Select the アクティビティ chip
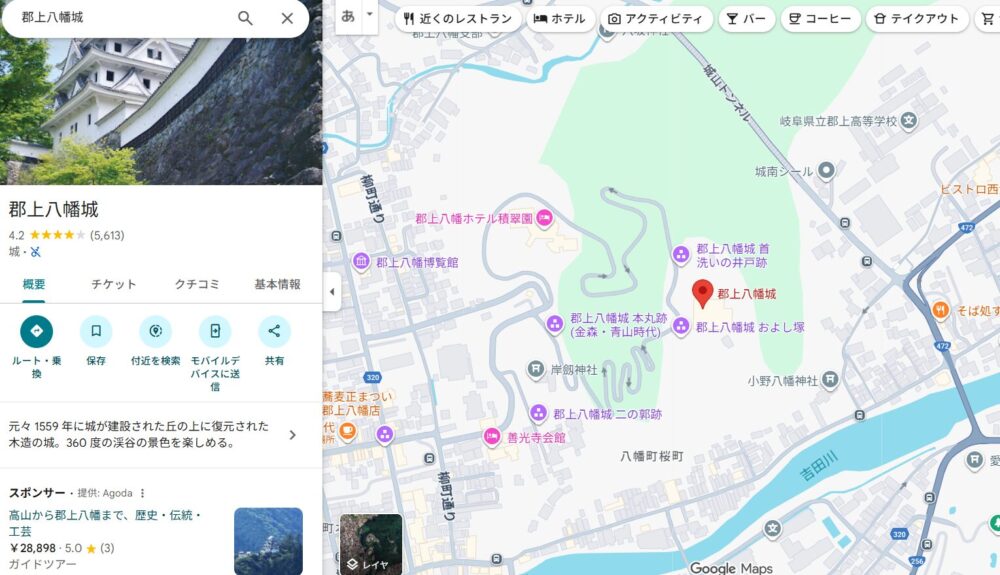Viewport: 1000px width, 575px height. (657, 18)
